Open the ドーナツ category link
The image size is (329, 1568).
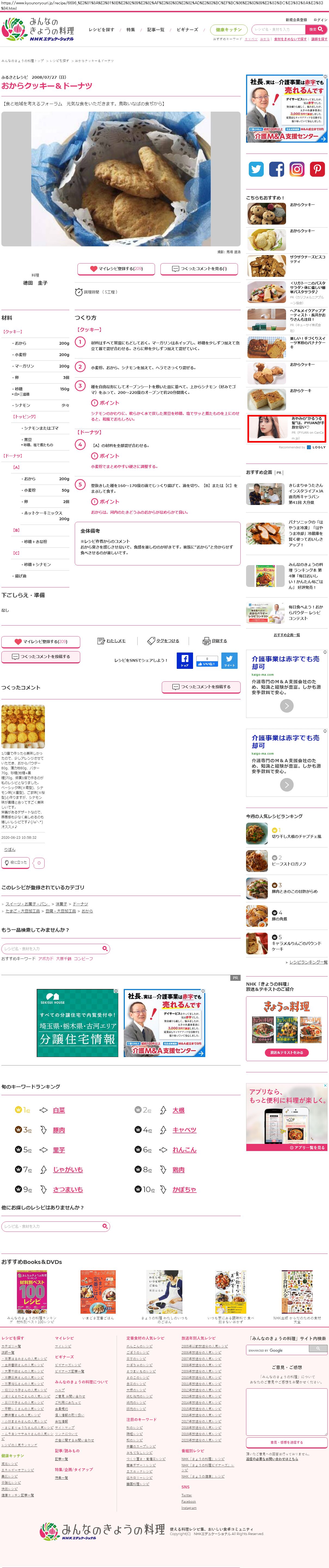pos(80,904)
